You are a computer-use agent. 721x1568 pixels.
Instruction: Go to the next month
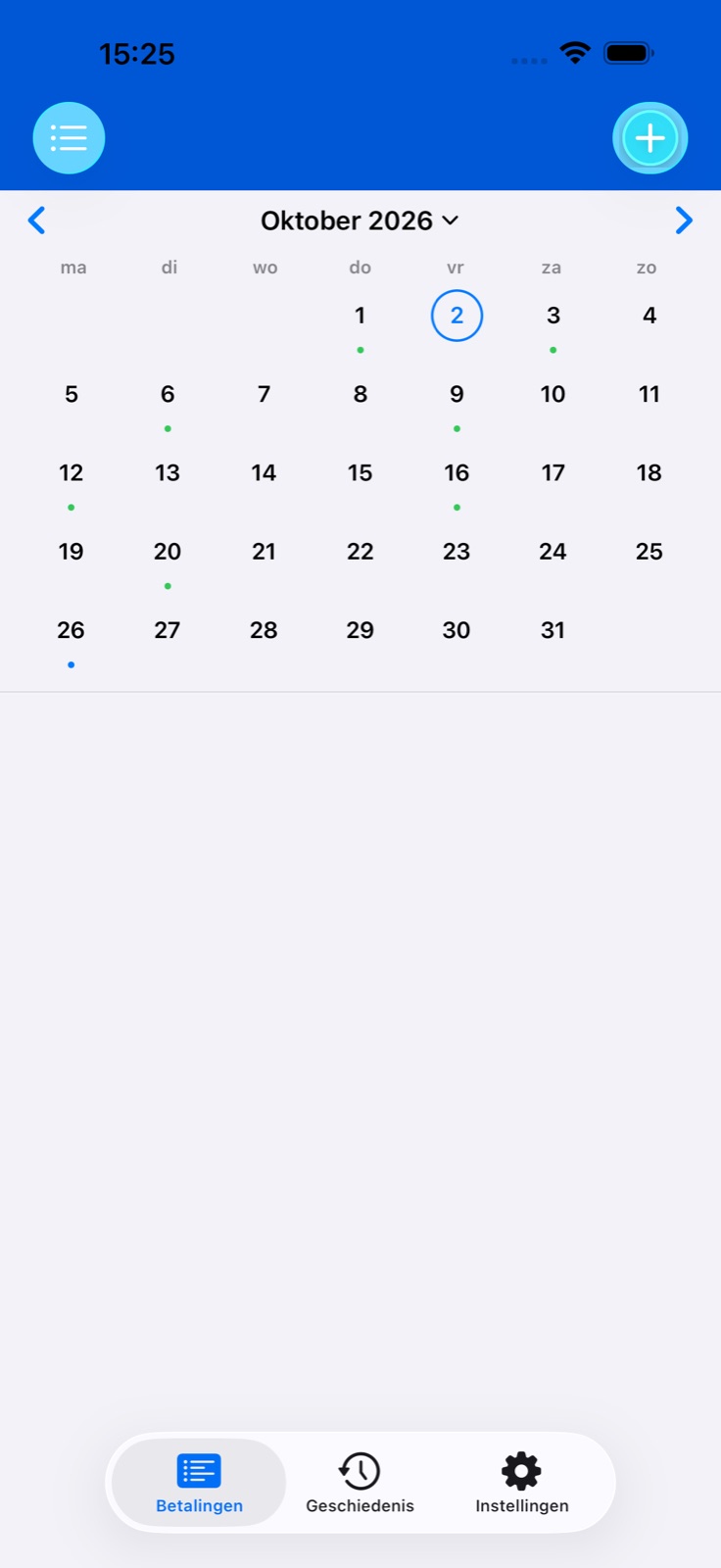coord(684,220)
